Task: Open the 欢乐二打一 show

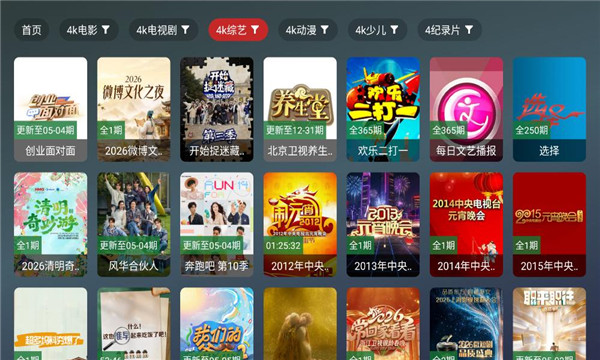Action: click(383, 109)
